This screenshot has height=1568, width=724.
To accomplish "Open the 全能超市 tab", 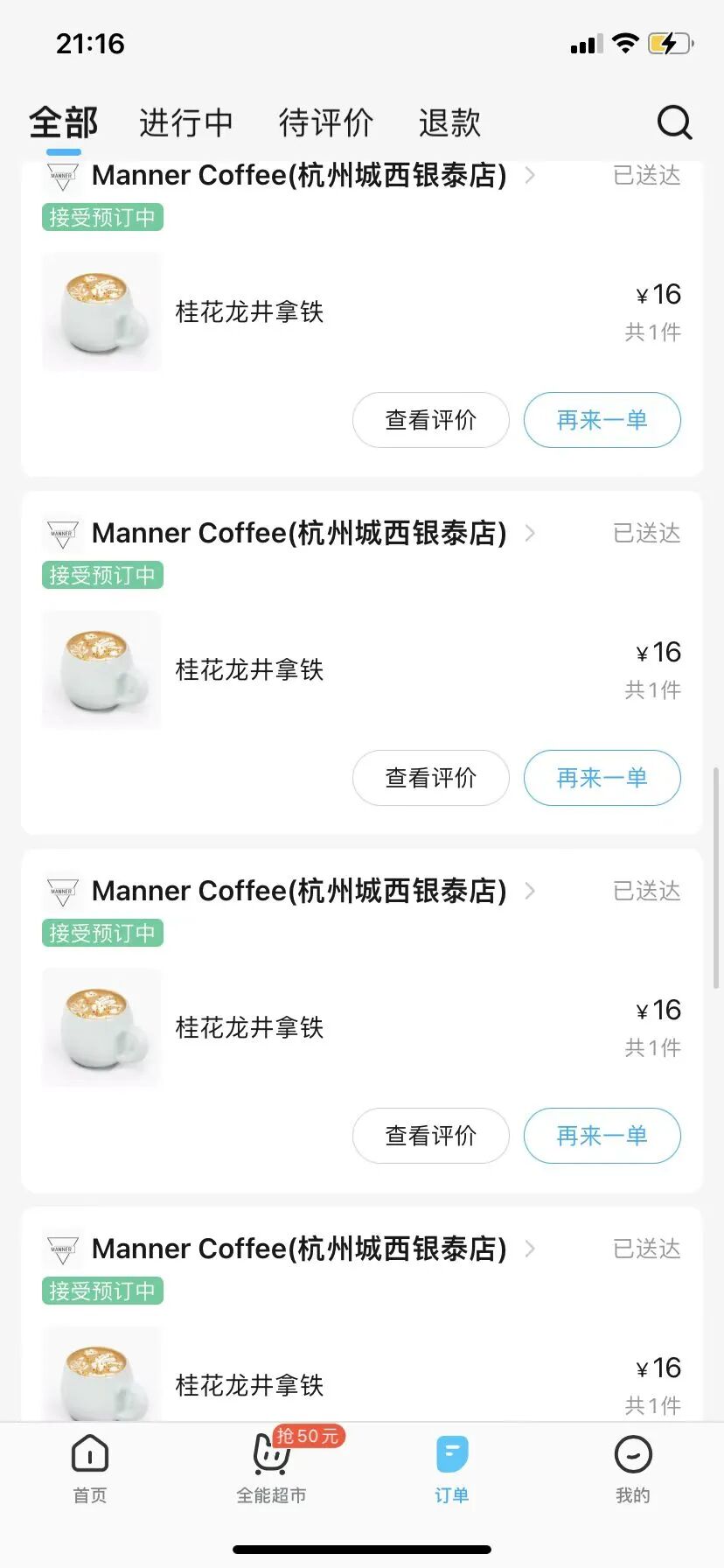I will [x=271, y=1467].
